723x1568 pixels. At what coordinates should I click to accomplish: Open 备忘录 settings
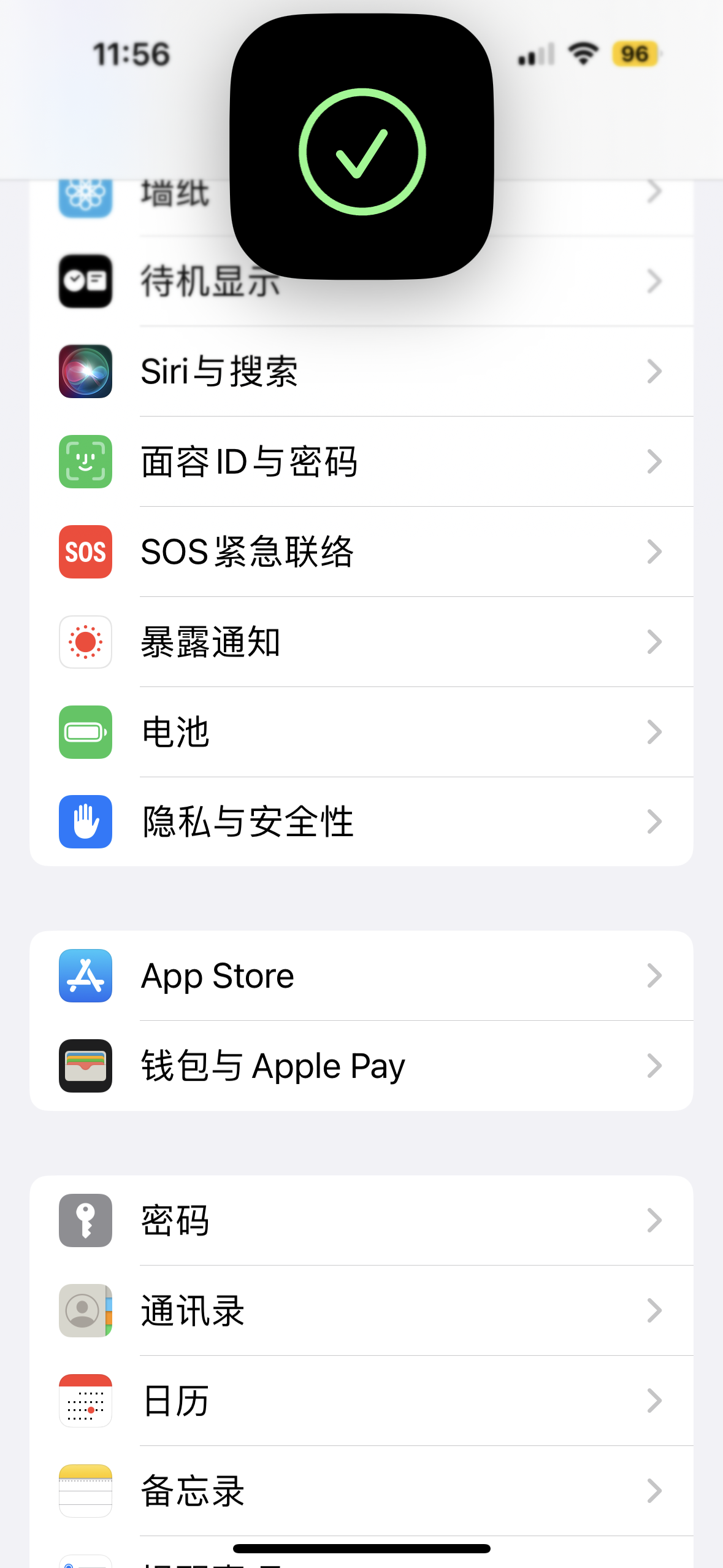[361, 1491]
